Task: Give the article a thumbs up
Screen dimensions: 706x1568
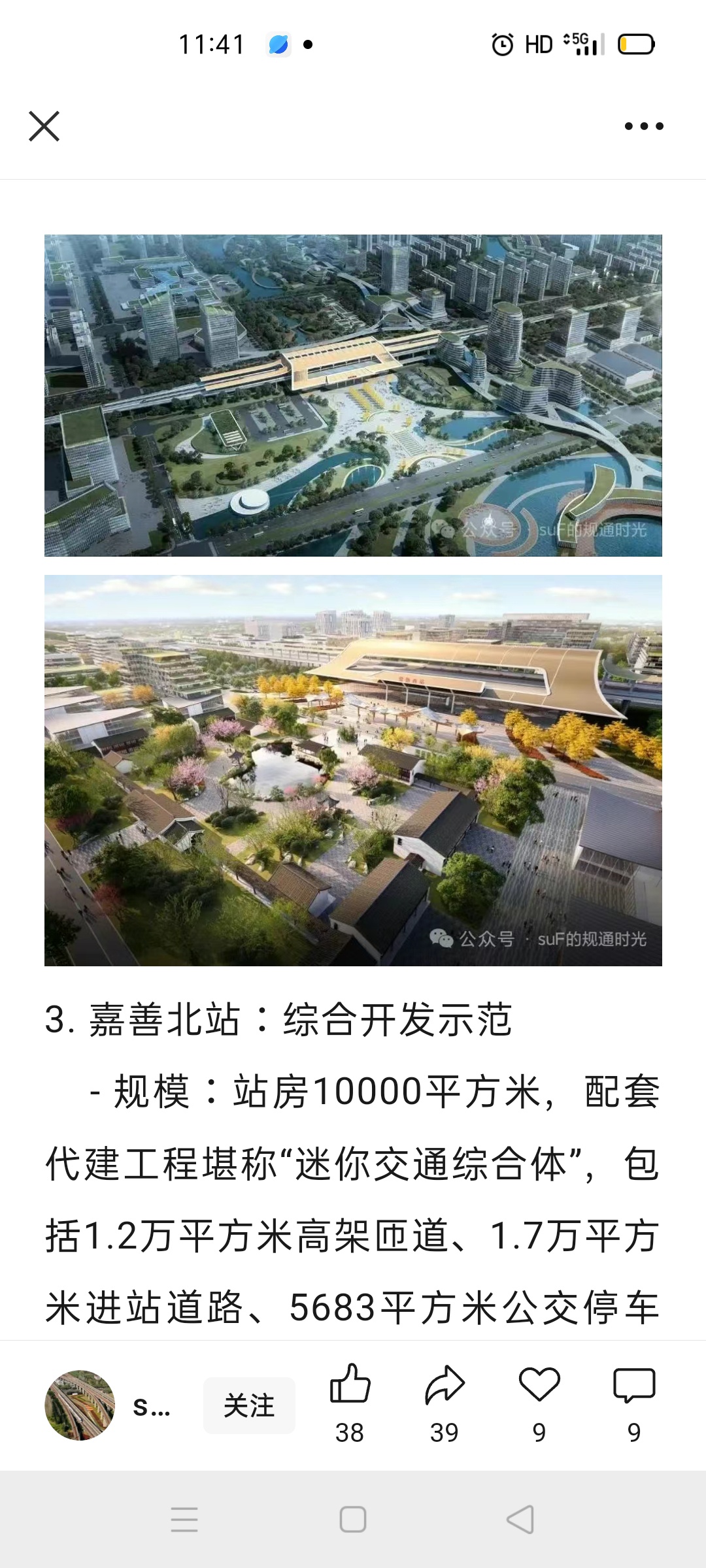Action: 350,1385
